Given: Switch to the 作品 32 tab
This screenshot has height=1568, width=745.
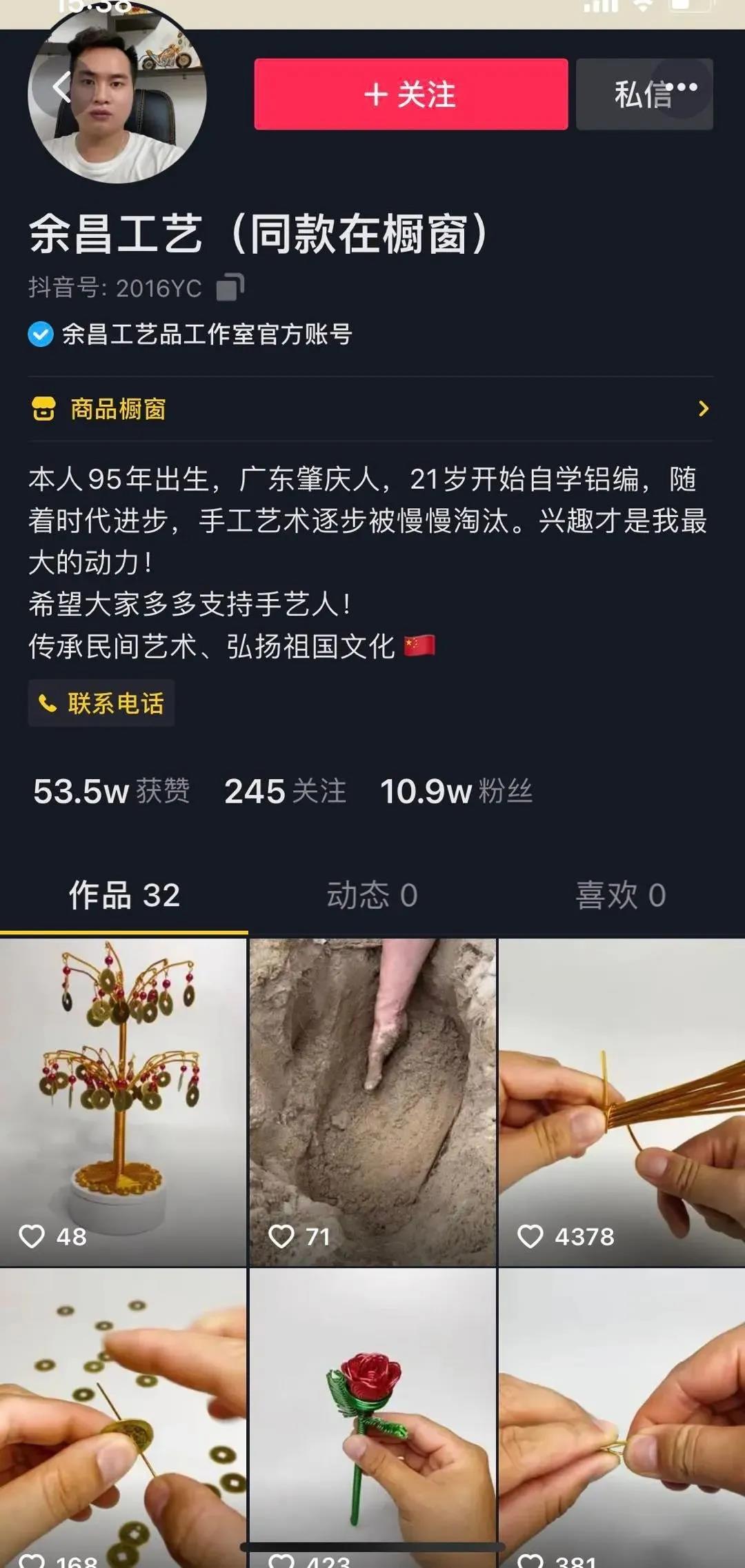Looking at the screenshot, I should point(124,895).
